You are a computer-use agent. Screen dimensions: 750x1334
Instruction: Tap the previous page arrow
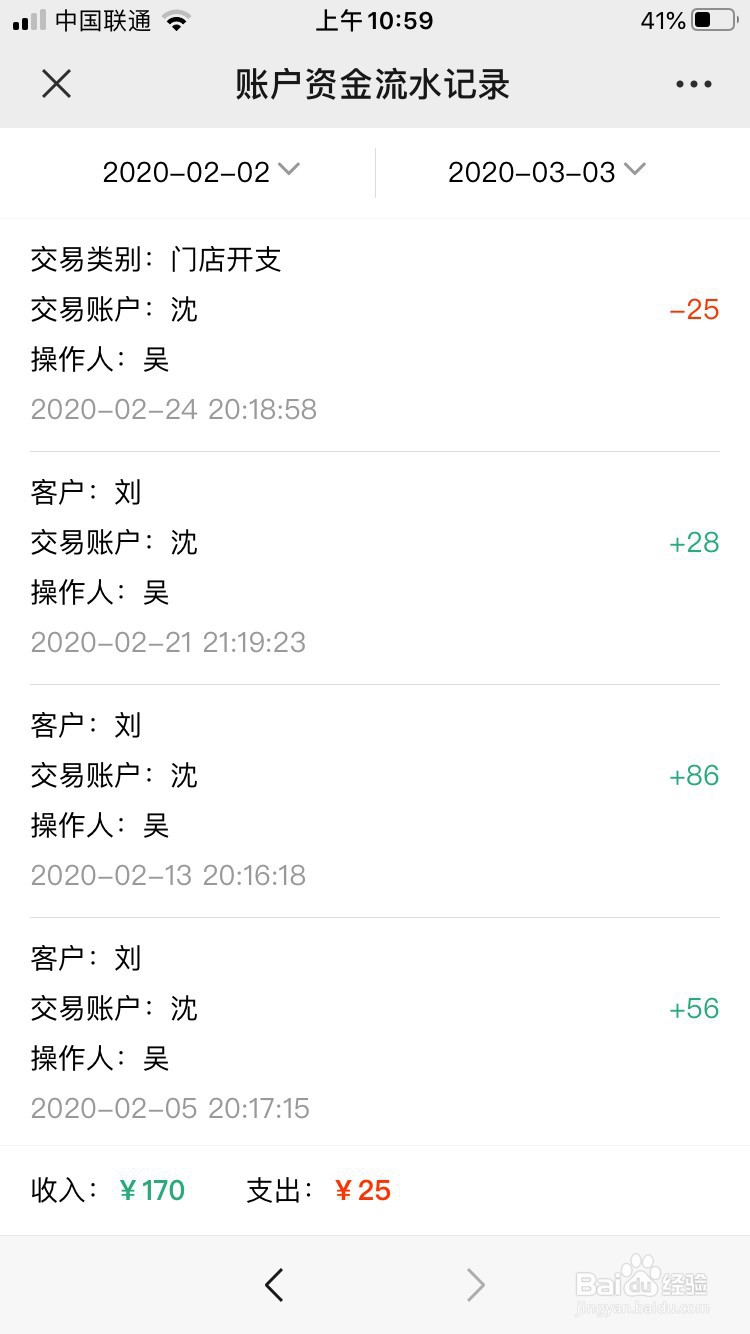click(x=274, y=1285)
